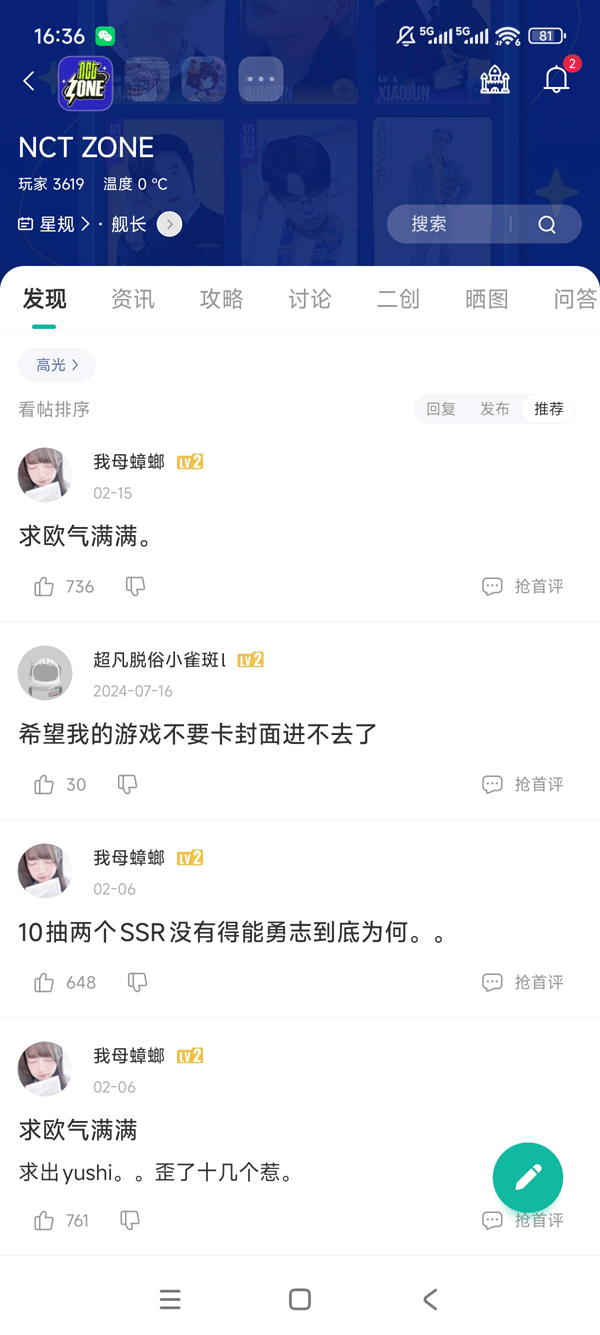Dislike the 希望我的游戏不要卡封面 post
Screen dimensions: 600x1335
tap(127, 784)
